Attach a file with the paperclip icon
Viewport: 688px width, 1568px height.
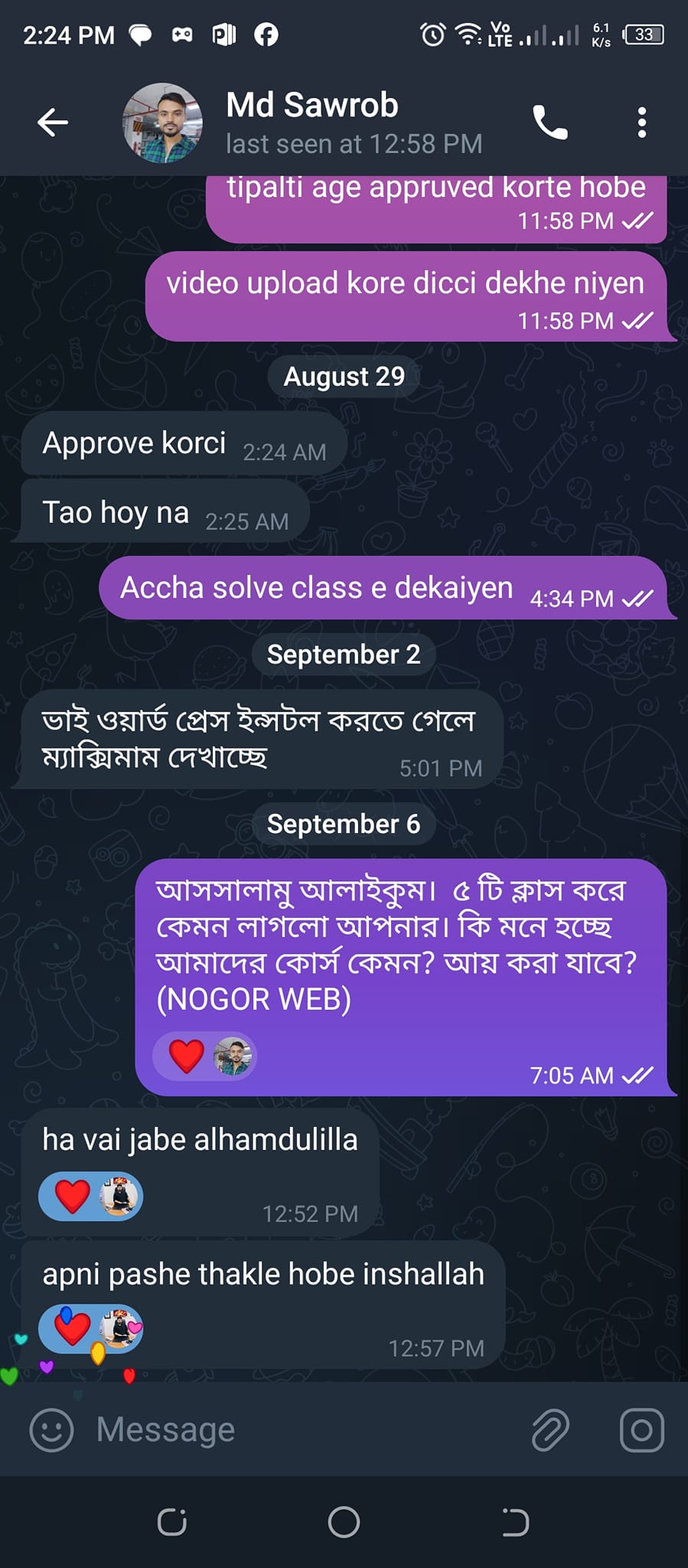pyautogui.click(x=550, y=1429)
